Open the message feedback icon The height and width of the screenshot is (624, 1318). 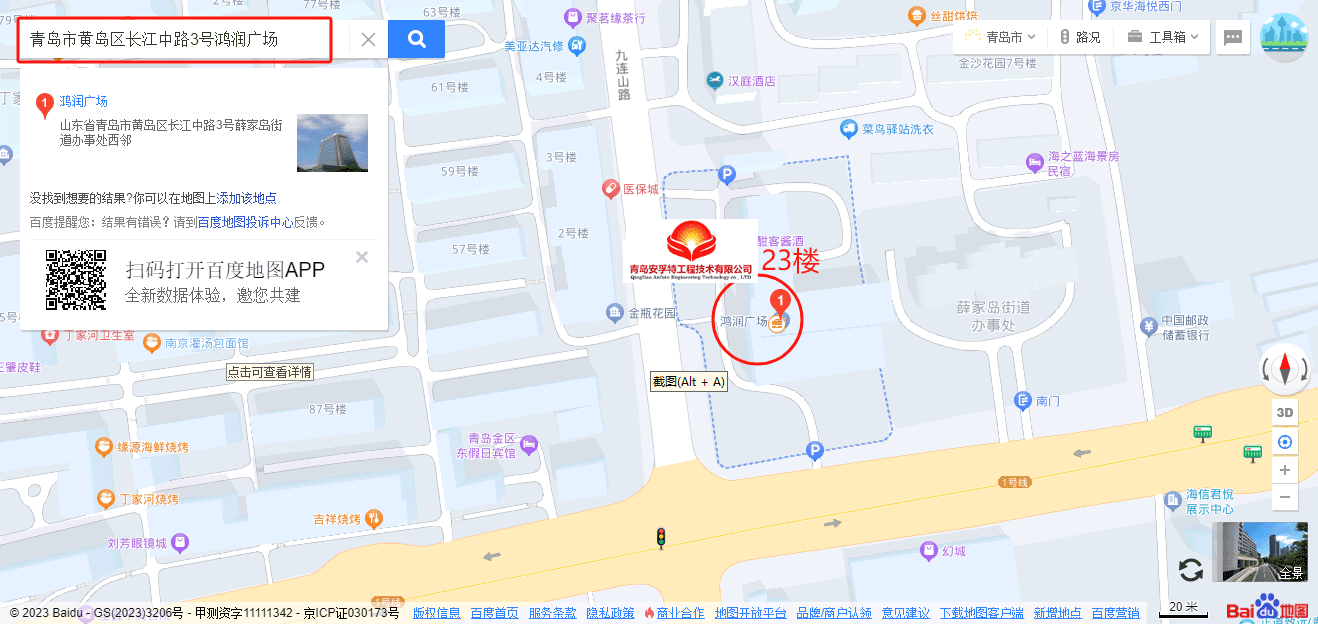coord(1233,37)
